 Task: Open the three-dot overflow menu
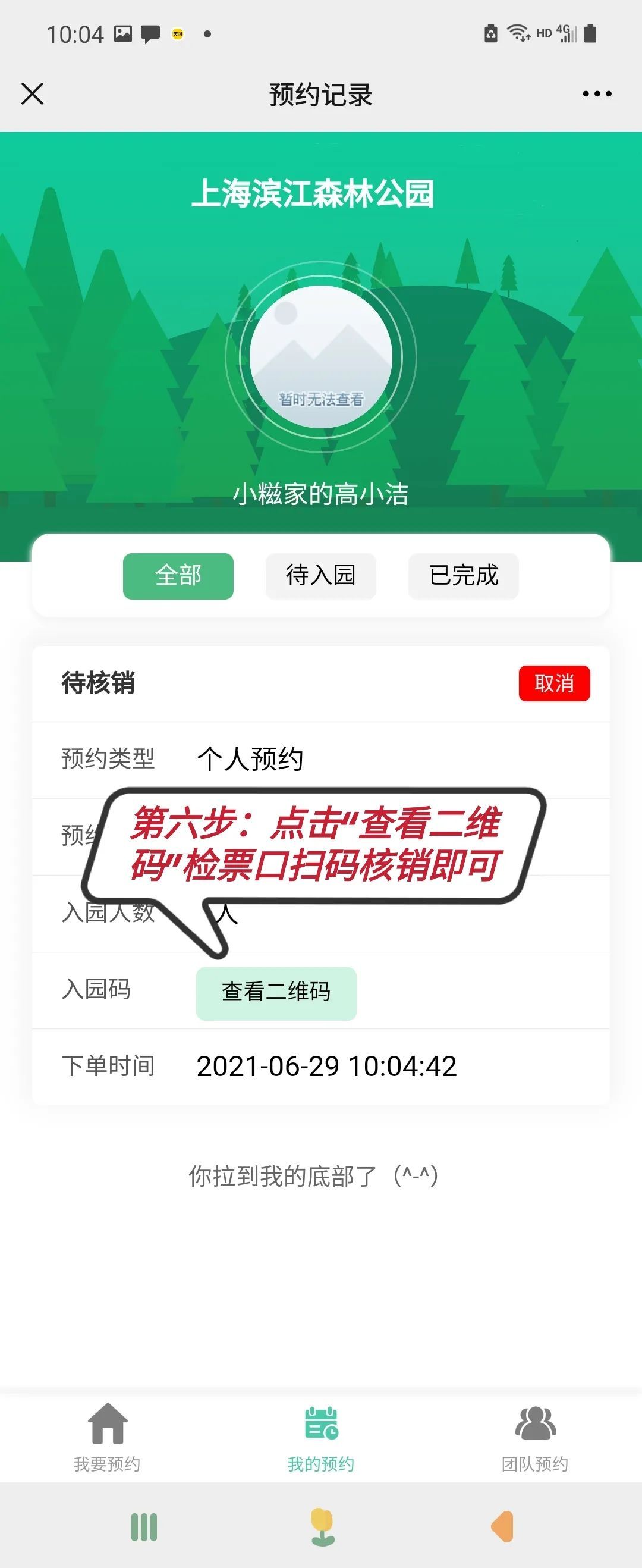[597, 94]
